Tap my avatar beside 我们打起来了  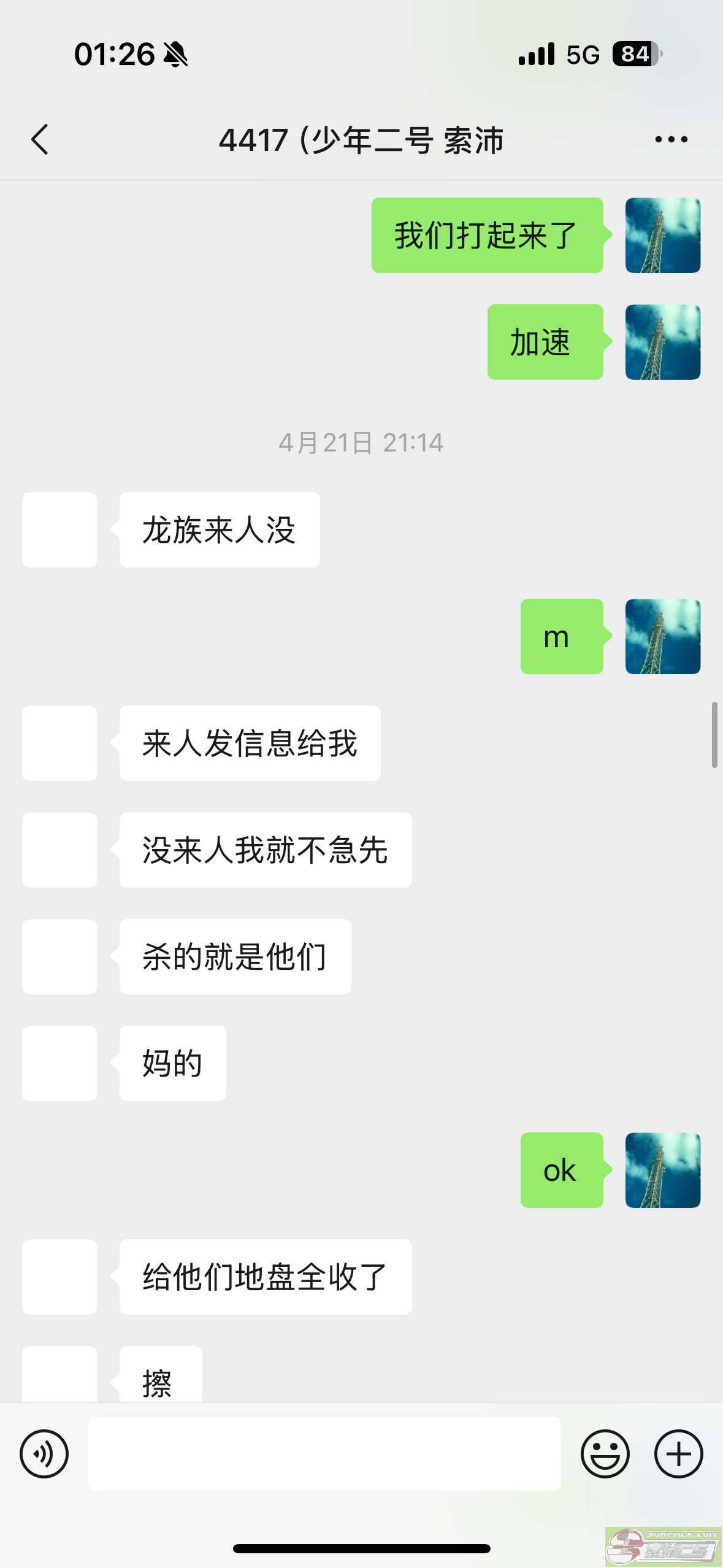[662, 236]
